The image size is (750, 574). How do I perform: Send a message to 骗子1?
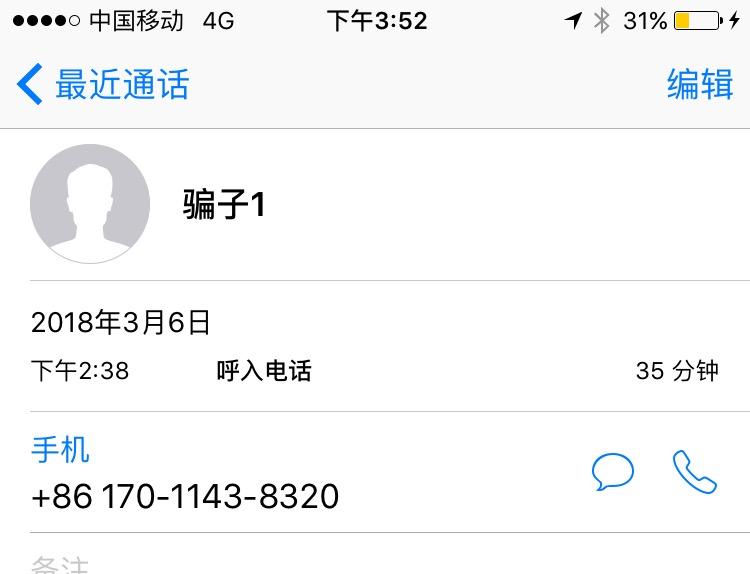pos(613,472)
